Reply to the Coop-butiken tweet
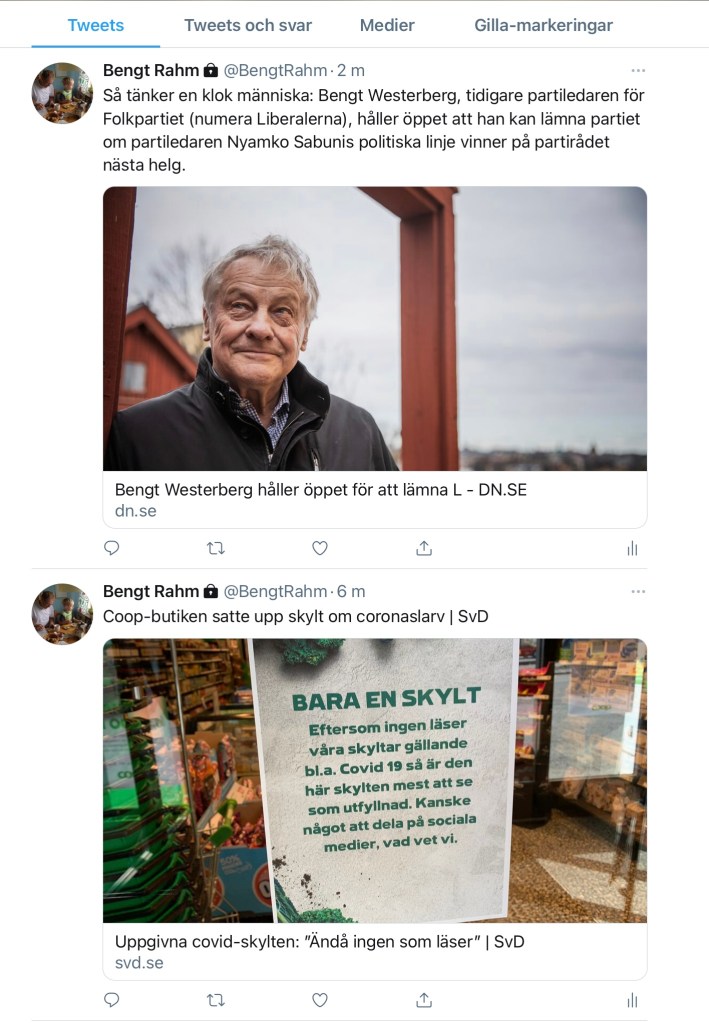709x1023 pixels. coord(112,1000)
